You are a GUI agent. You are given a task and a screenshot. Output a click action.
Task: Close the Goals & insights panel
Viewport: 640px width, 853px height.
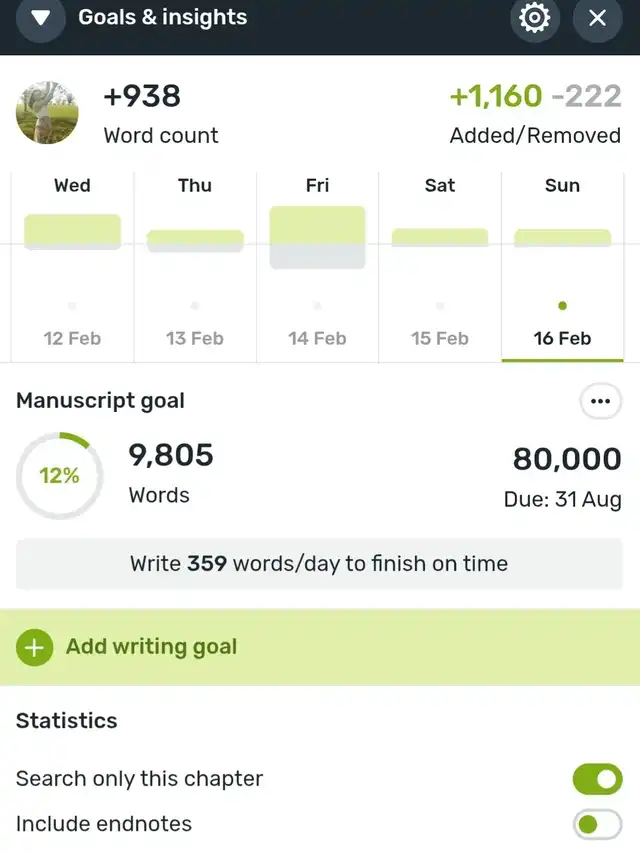point(597,18)
